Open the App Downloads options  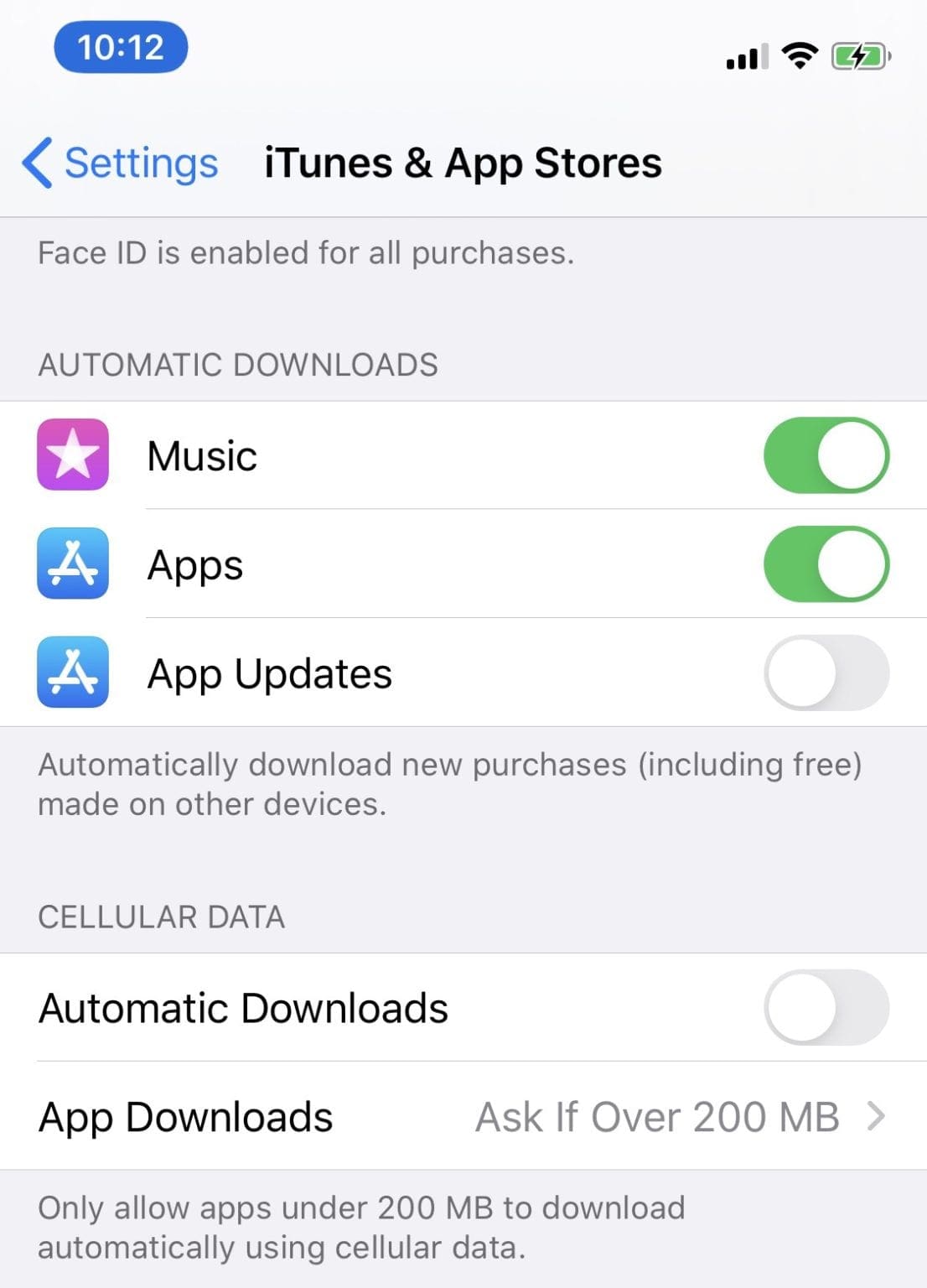463,1116
